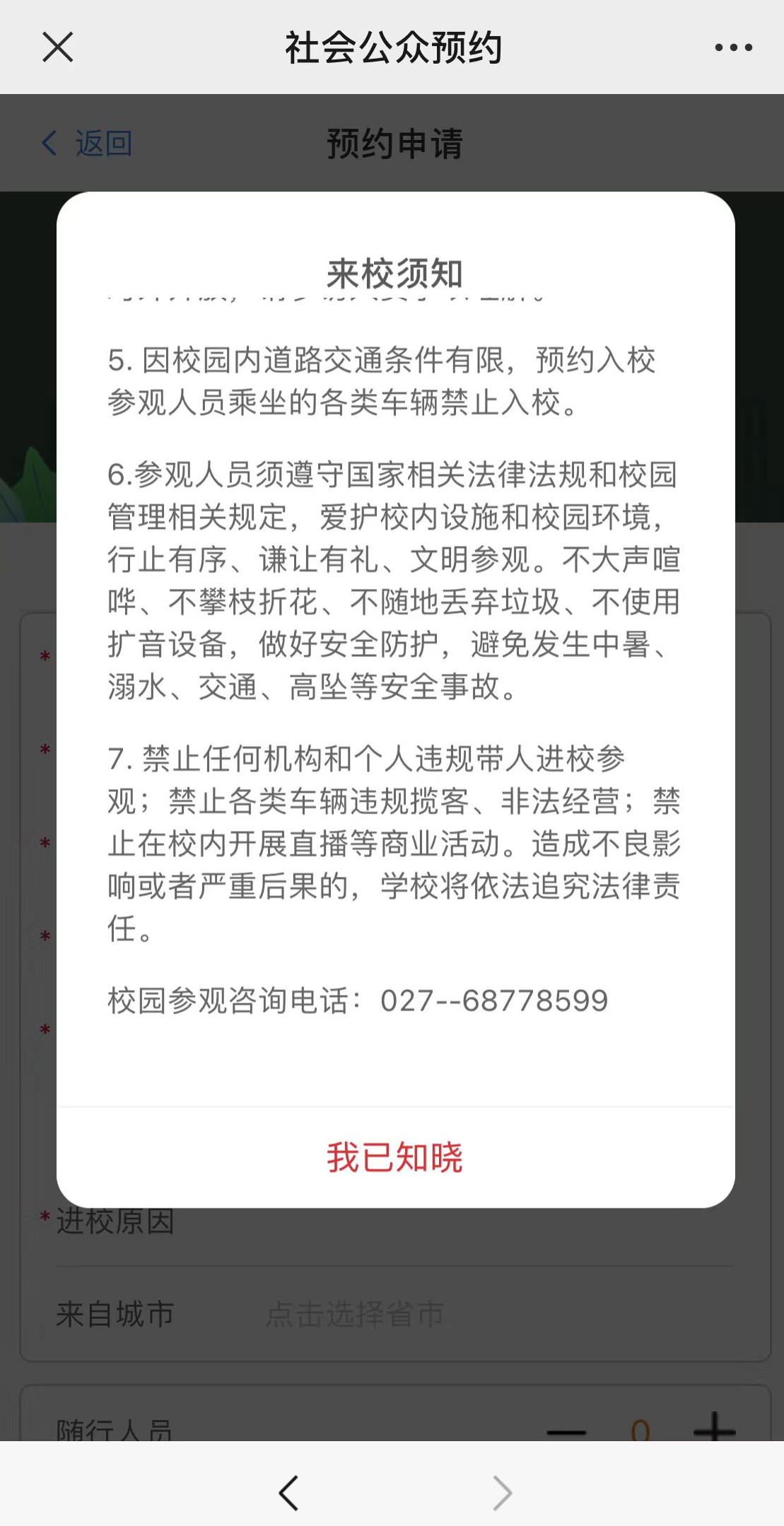The width and height of the screenshot is (784, 1526).
Task: Confirm with the 我已知晓 button
Action: (x=394, y=1158)
